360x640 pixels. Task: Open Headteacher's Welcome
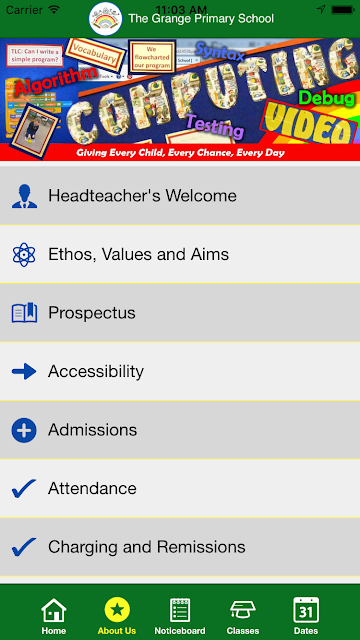(x=180, y=196)
